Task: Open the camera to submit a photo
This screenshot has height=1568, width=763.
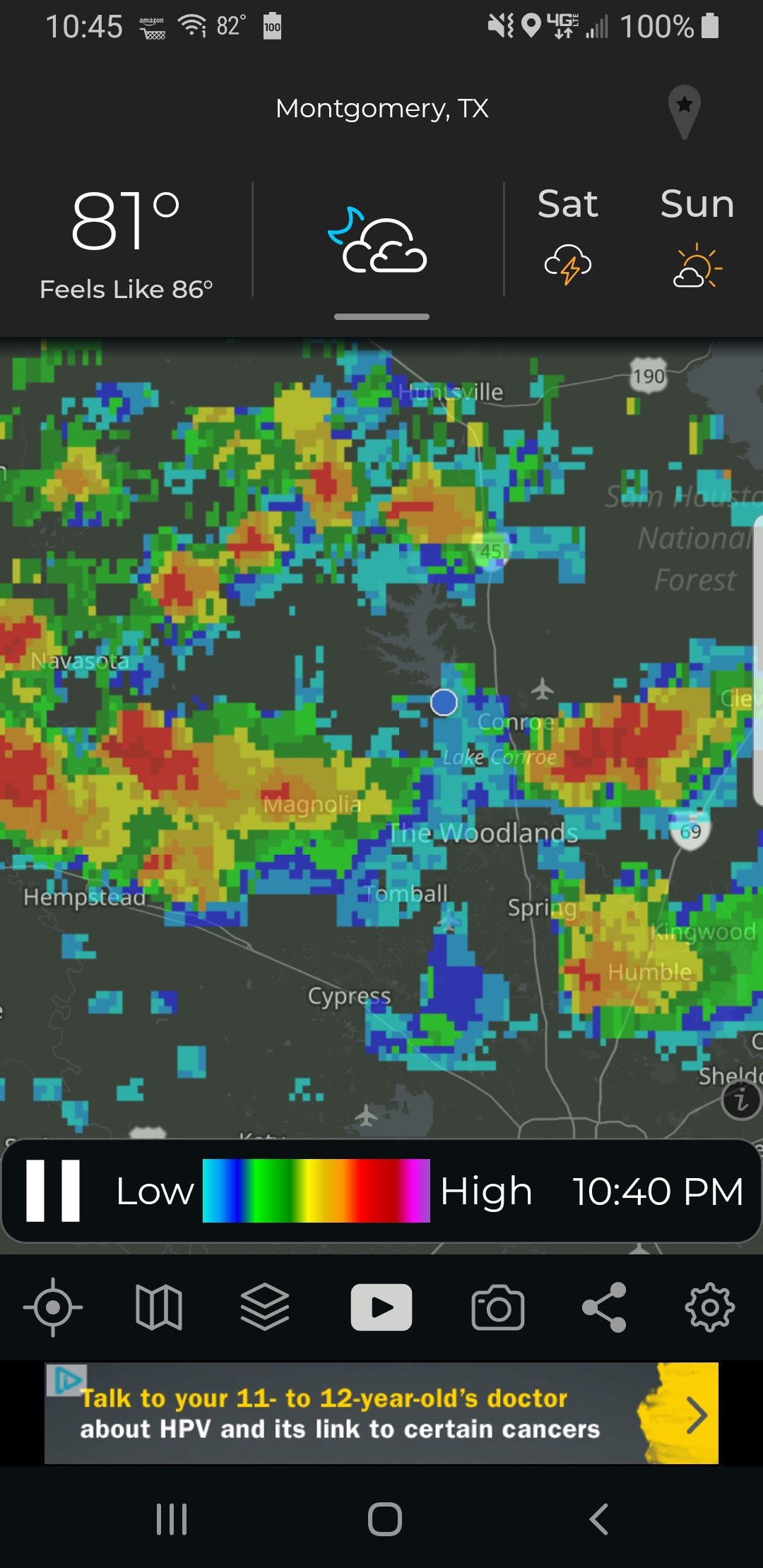Action: click(x=498, y=1307)
